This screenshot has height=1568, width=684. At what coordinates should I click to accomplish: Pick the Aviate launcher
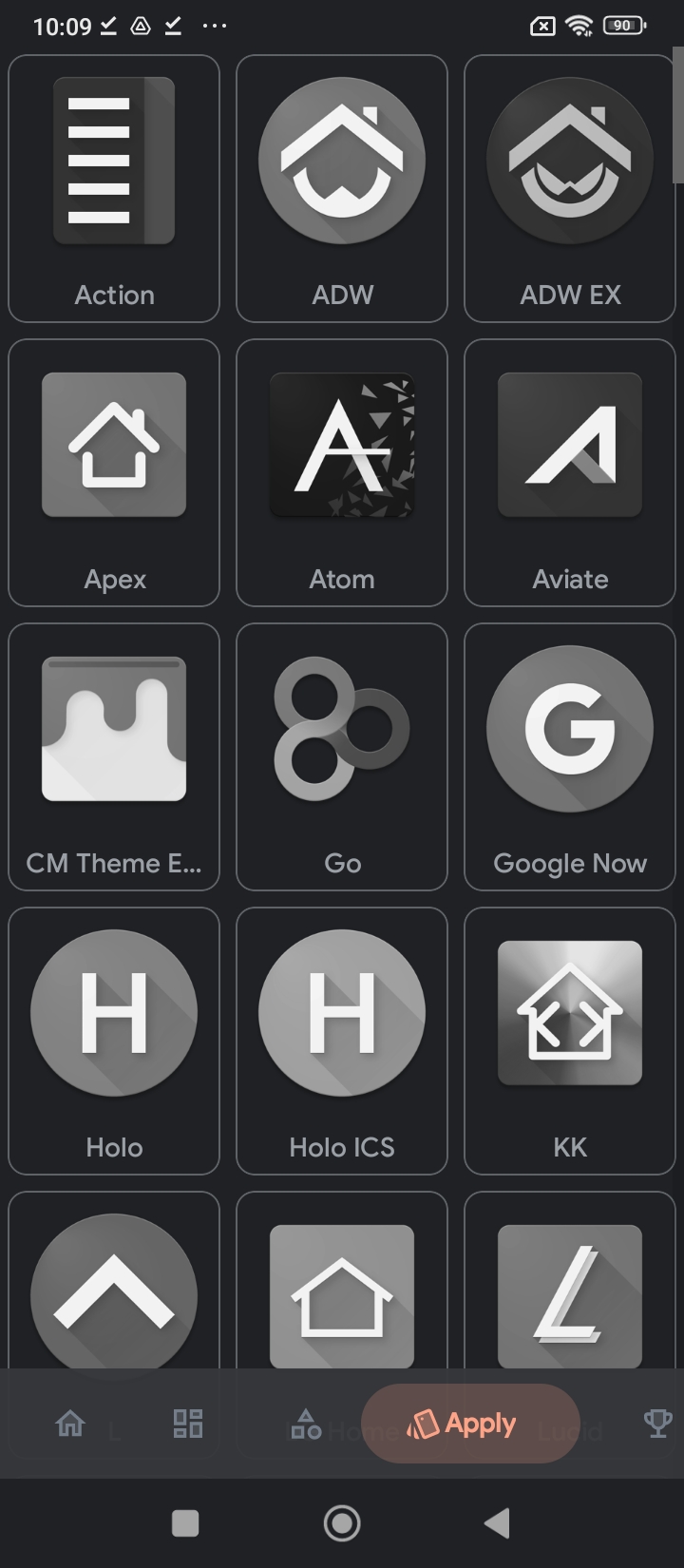click(x=570, y=472)
